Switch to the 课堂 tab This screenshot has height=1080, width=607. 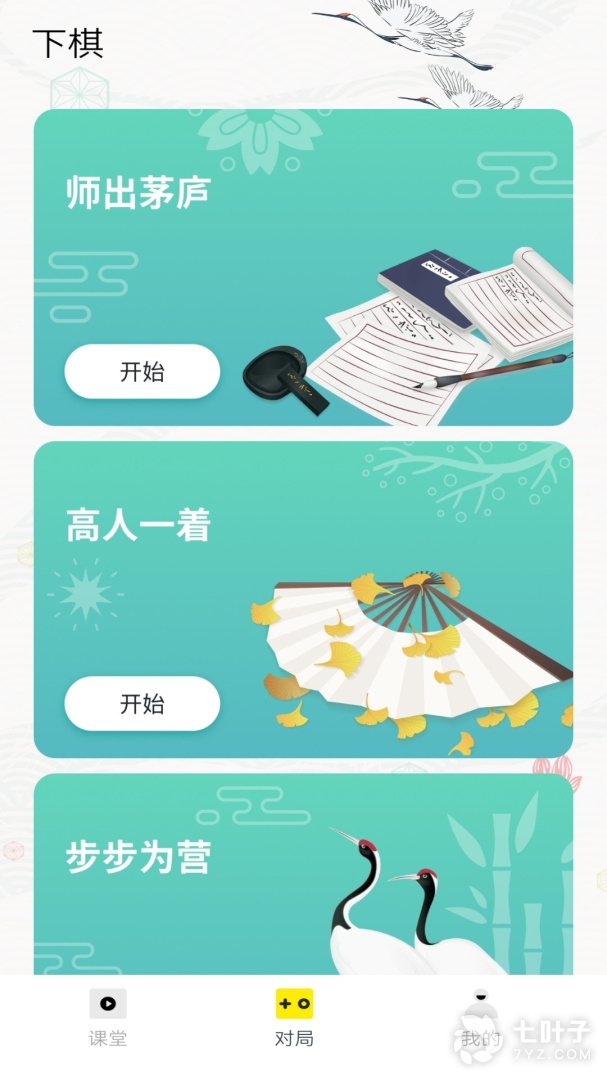[108, 1018]
